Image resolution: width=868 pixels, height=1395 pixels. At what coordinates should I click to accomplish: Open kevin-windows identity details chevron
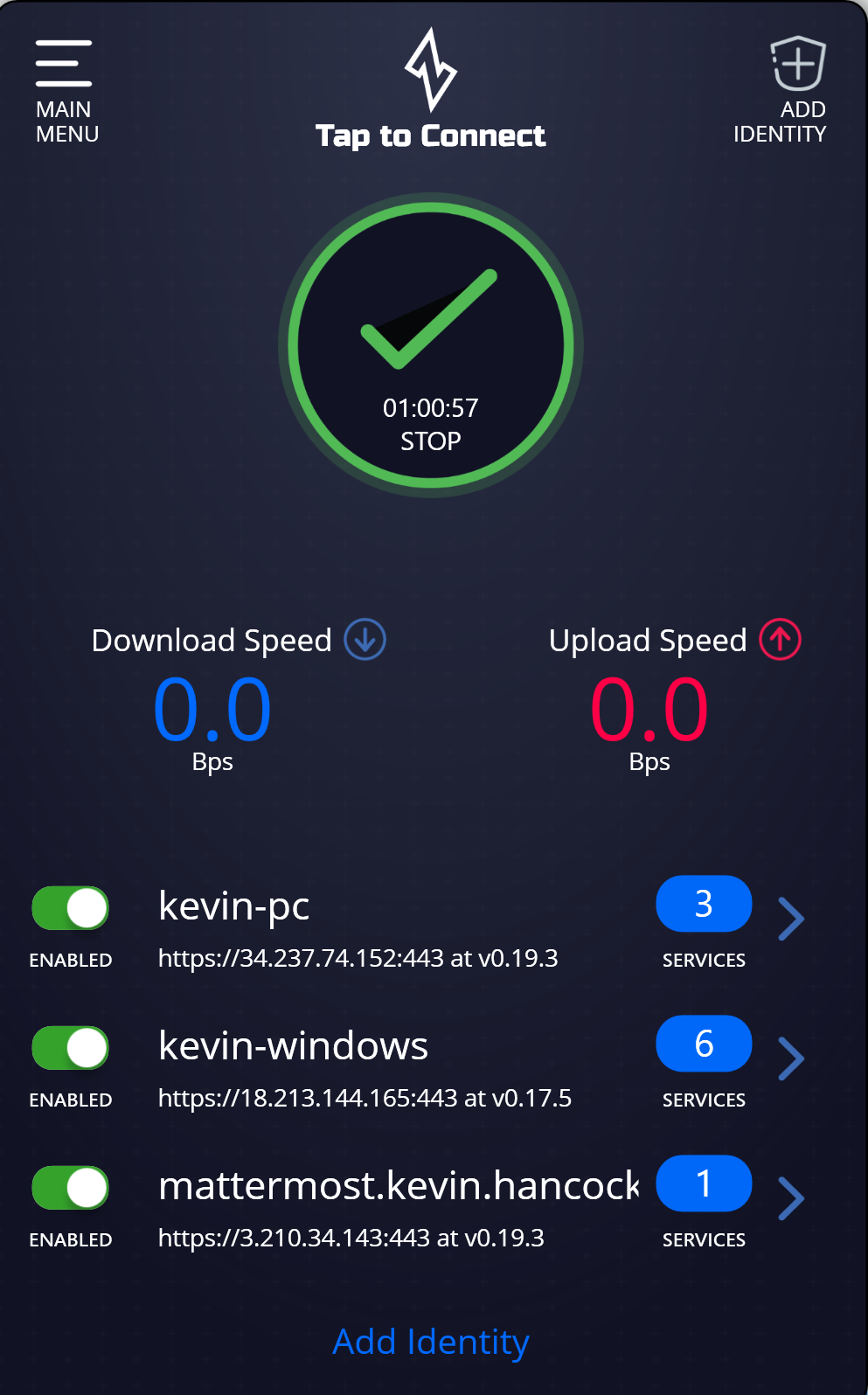pos(791,1058)
